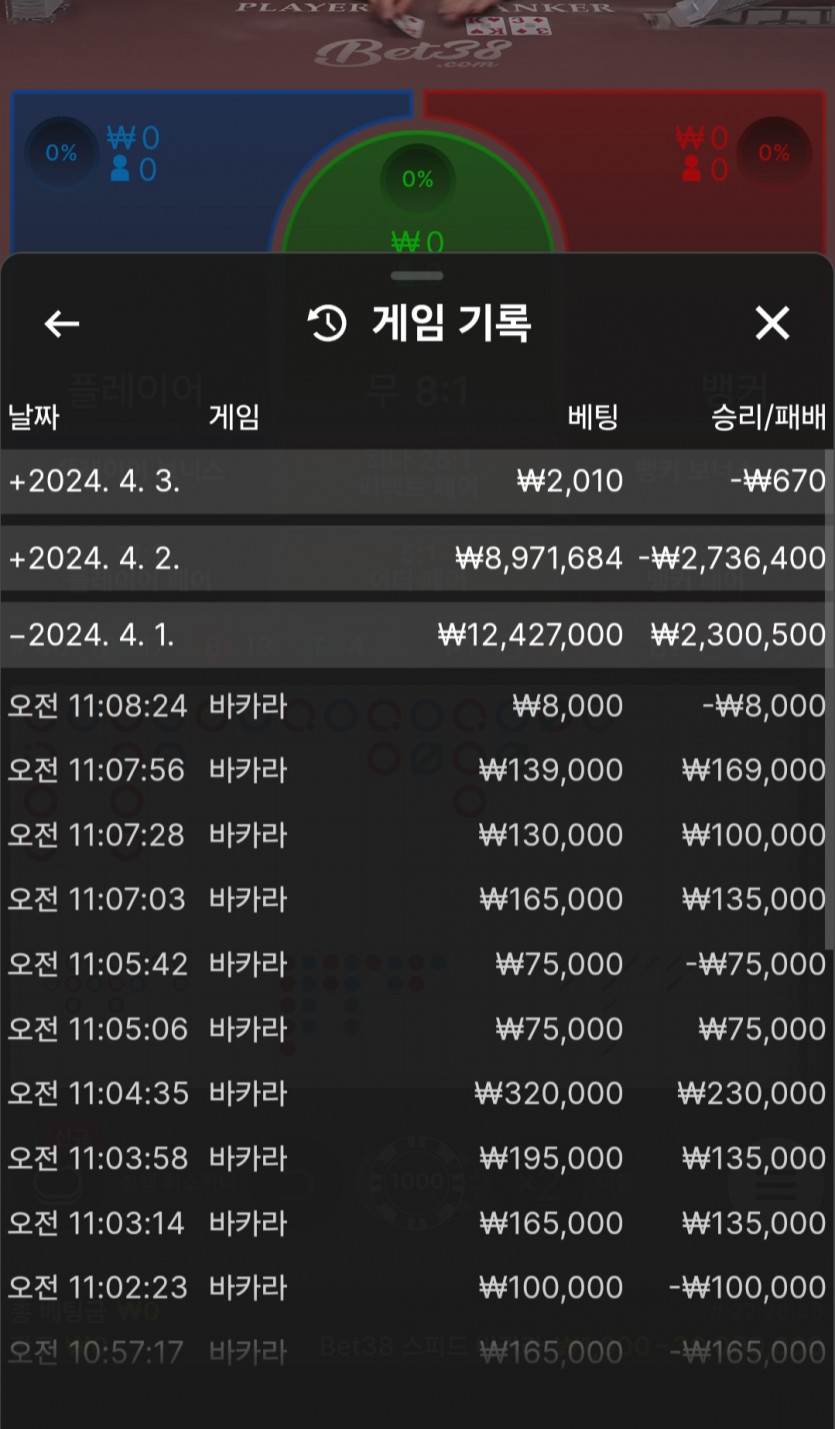Go back with the arrow in game history

click(62, 323)
